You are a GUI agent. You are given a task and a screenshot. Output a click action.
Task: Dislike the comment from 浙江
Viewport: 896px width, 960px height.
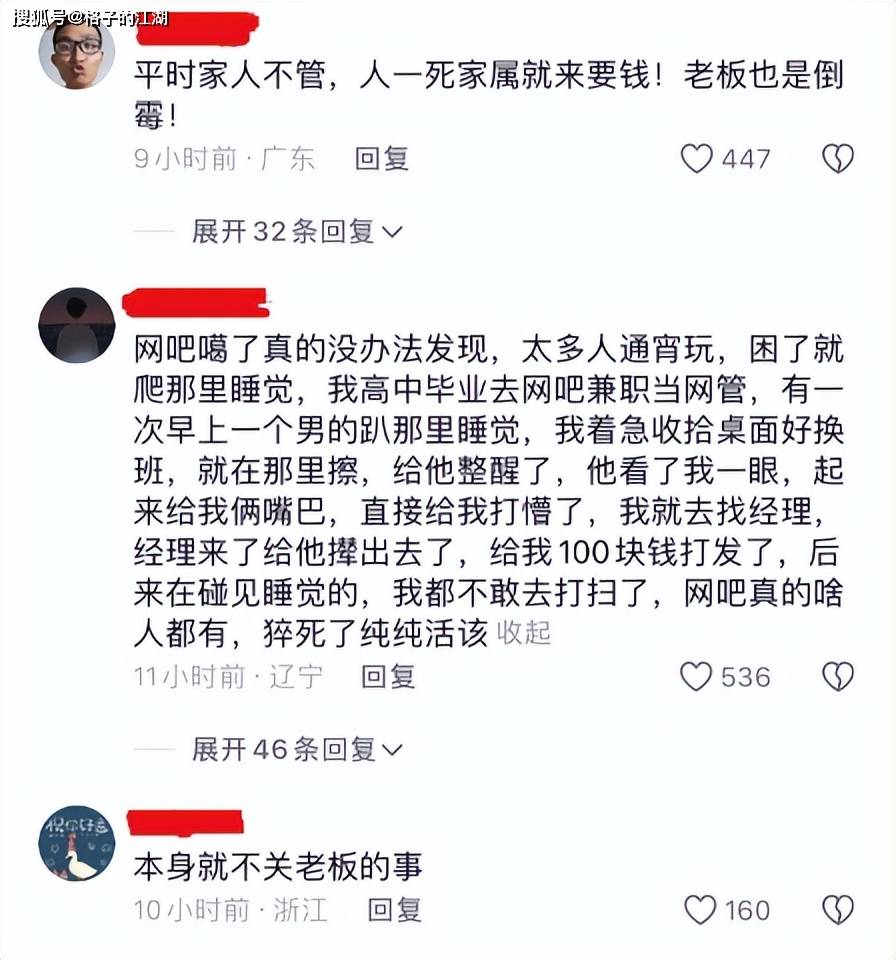click(838, 909)
